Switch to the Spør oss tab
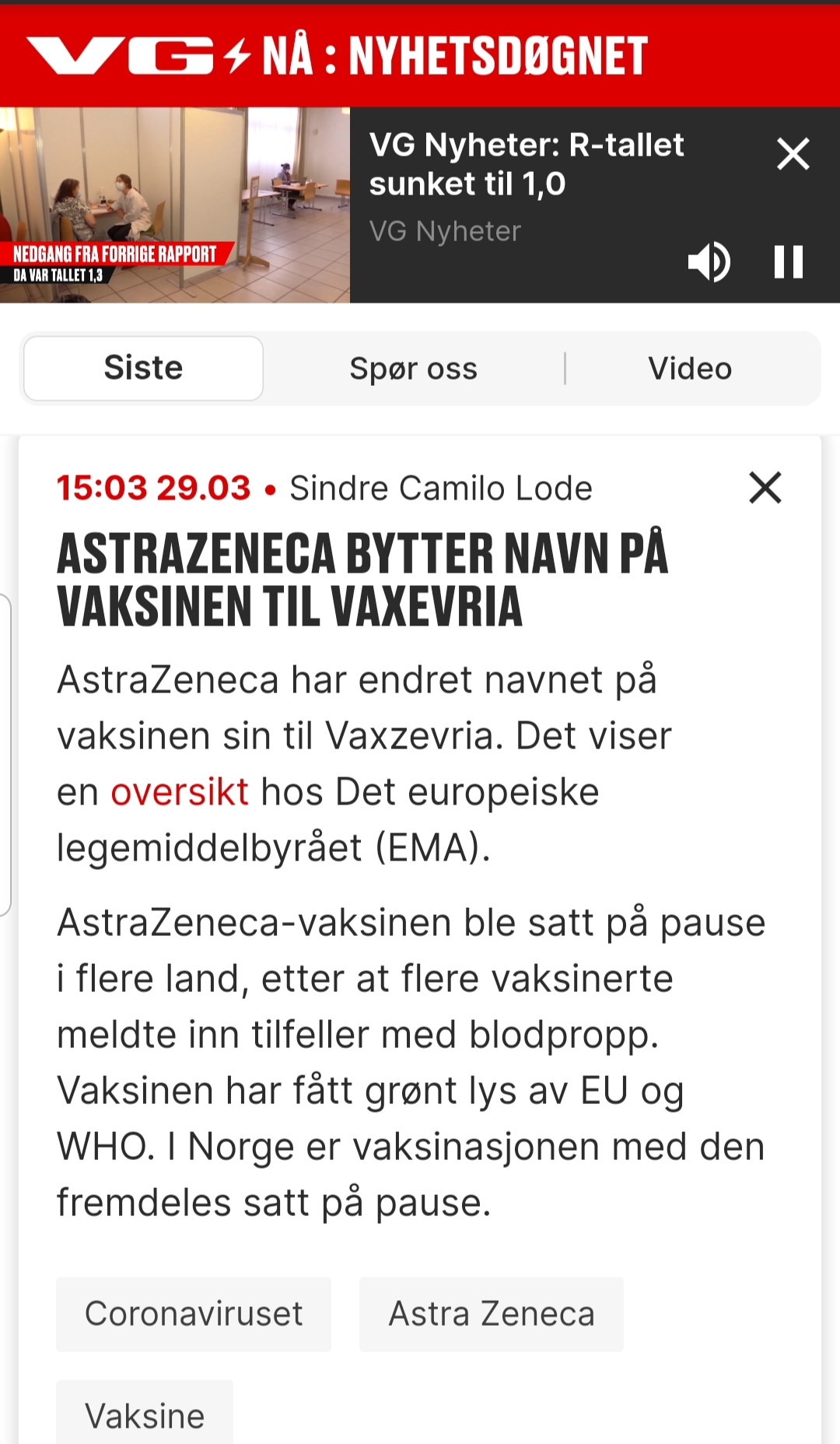Screen dimensions: 840x1444 pos(413,369)
